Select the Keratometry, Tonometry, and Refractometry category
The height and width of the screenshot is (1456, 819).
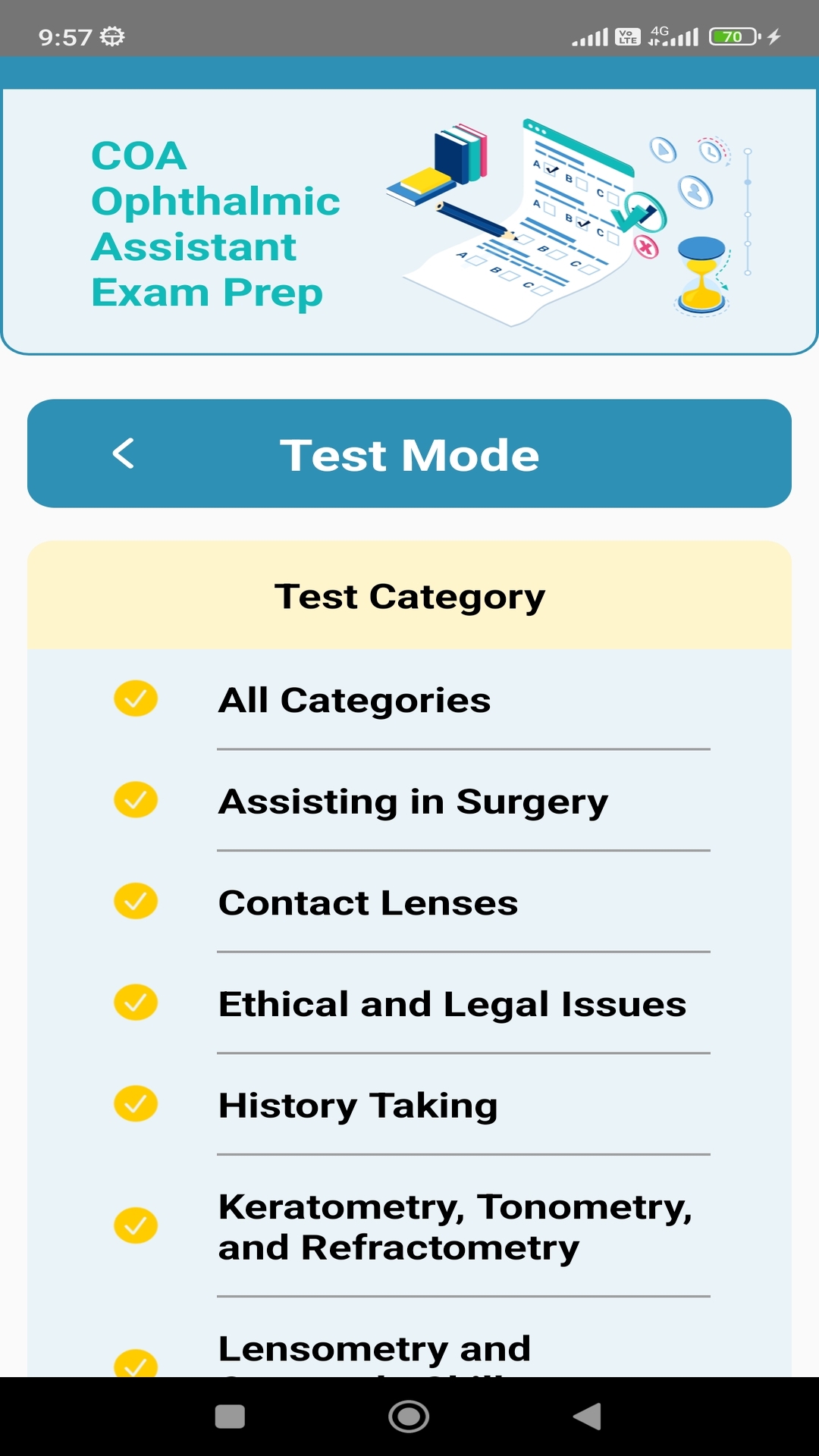(135, 1224)
